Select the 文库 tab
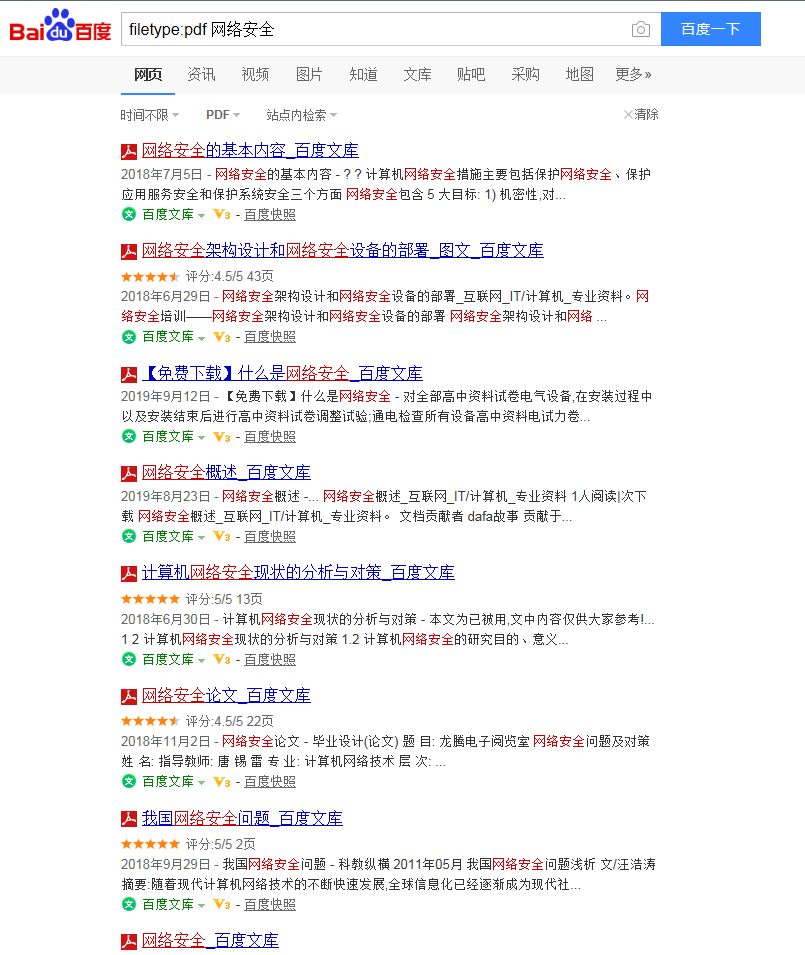The height and width of the screenshot is (955, 805). pyautogui.click(x=417, y=74)
